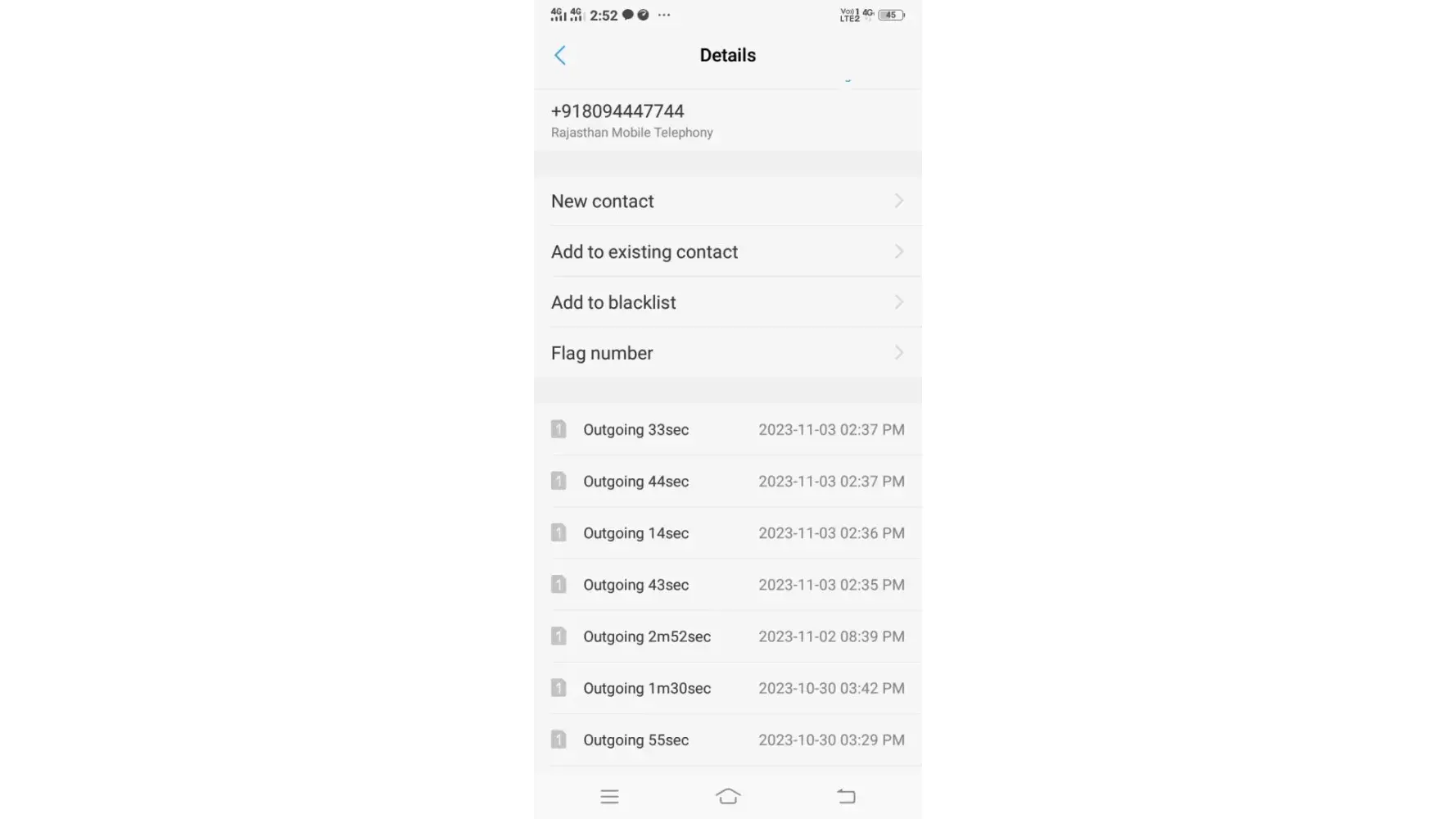Open recent apps from navigation bar
The width and height of the screenshot is (1456, 819).
(609, 796)
